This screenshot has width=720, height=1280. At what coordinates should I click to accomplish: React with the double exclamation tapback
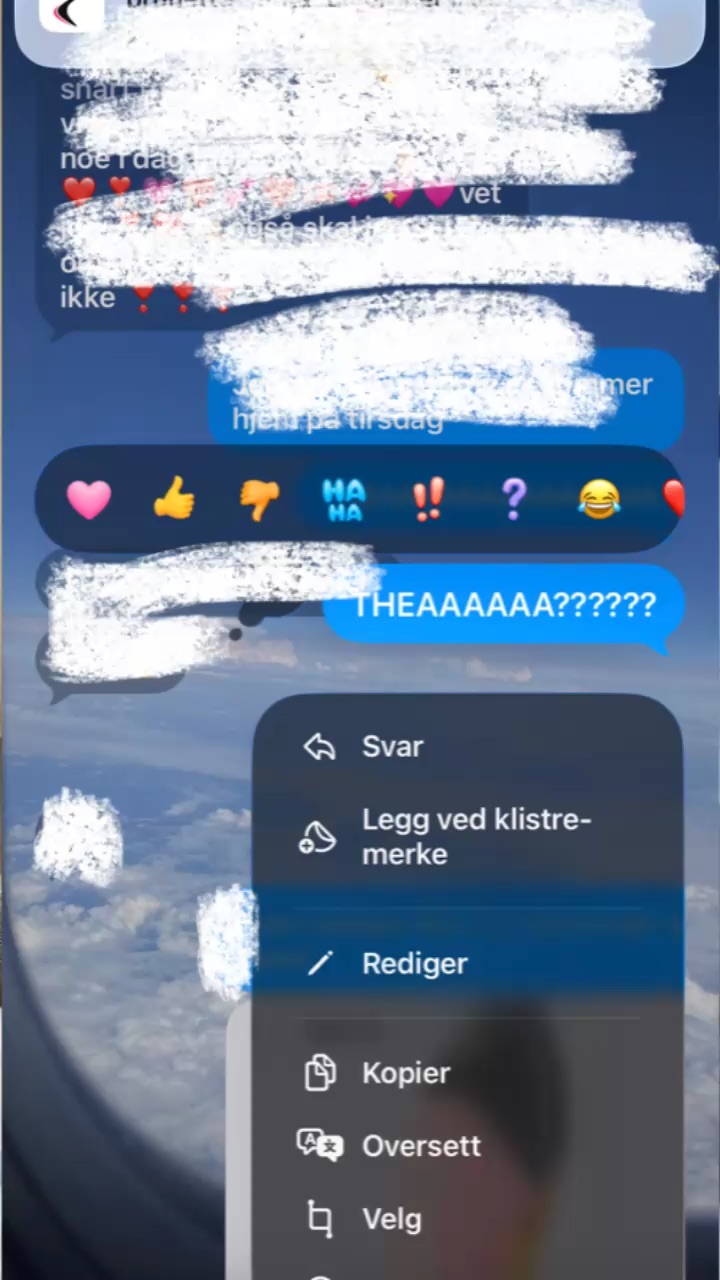point(428,499)
